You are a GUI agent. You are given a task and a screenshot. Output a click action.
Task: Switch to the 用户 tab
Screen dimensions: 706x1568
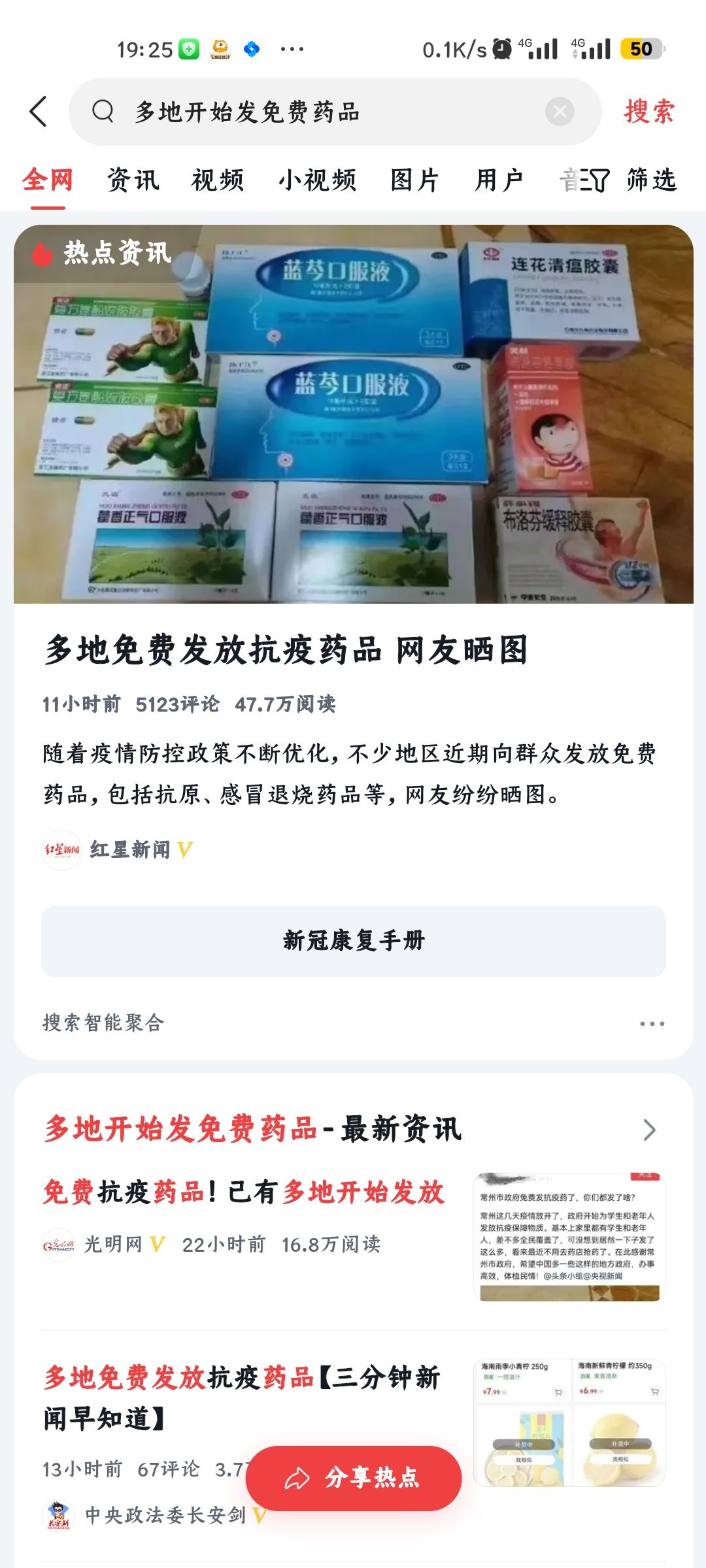click(499, 180)
